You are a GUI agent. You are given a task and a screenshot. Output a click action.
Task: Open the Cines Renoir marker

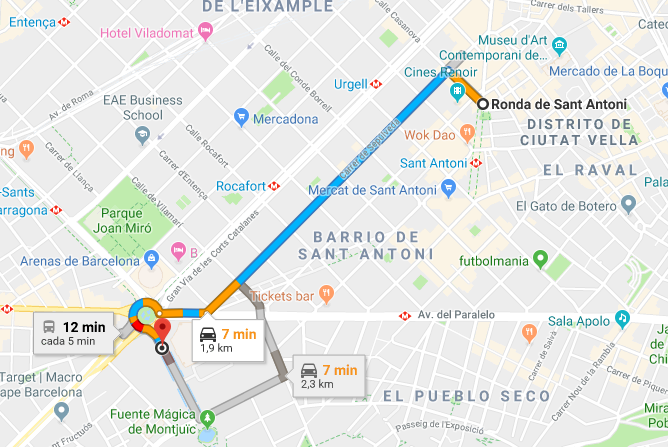[457, 91]
